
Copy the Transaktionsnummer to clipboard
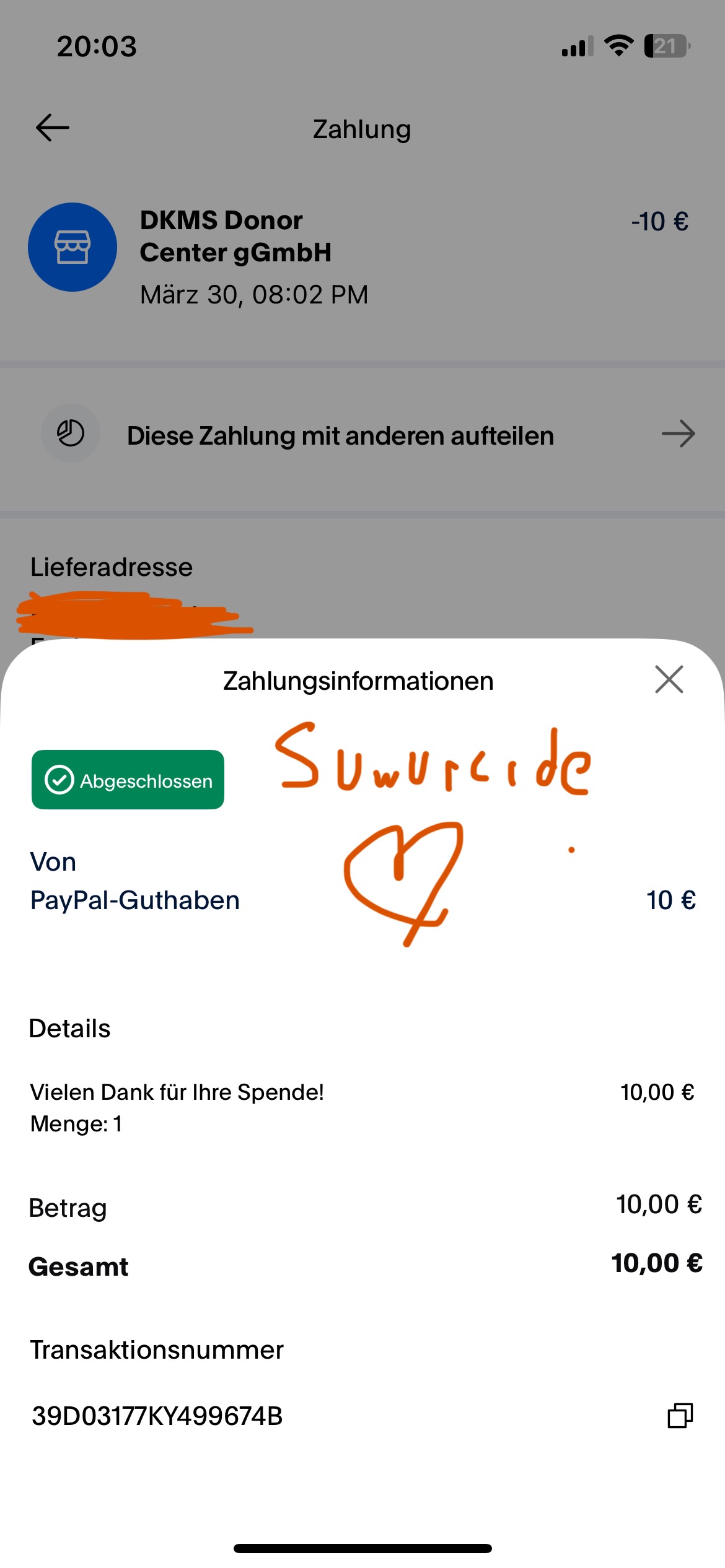pyautogui.click(x=680, y=1416)
